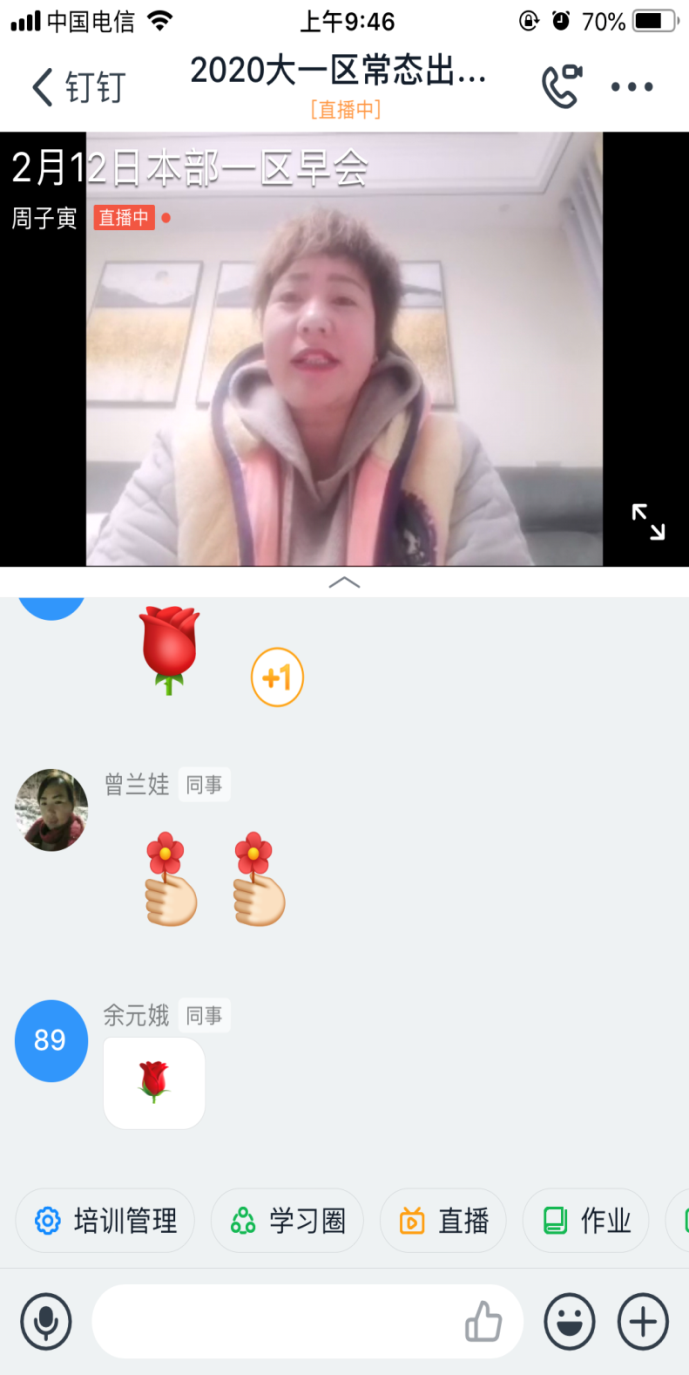
Task: Open the 直播 shortcut
Action: pyautogui.click(x=443, y=1221)
